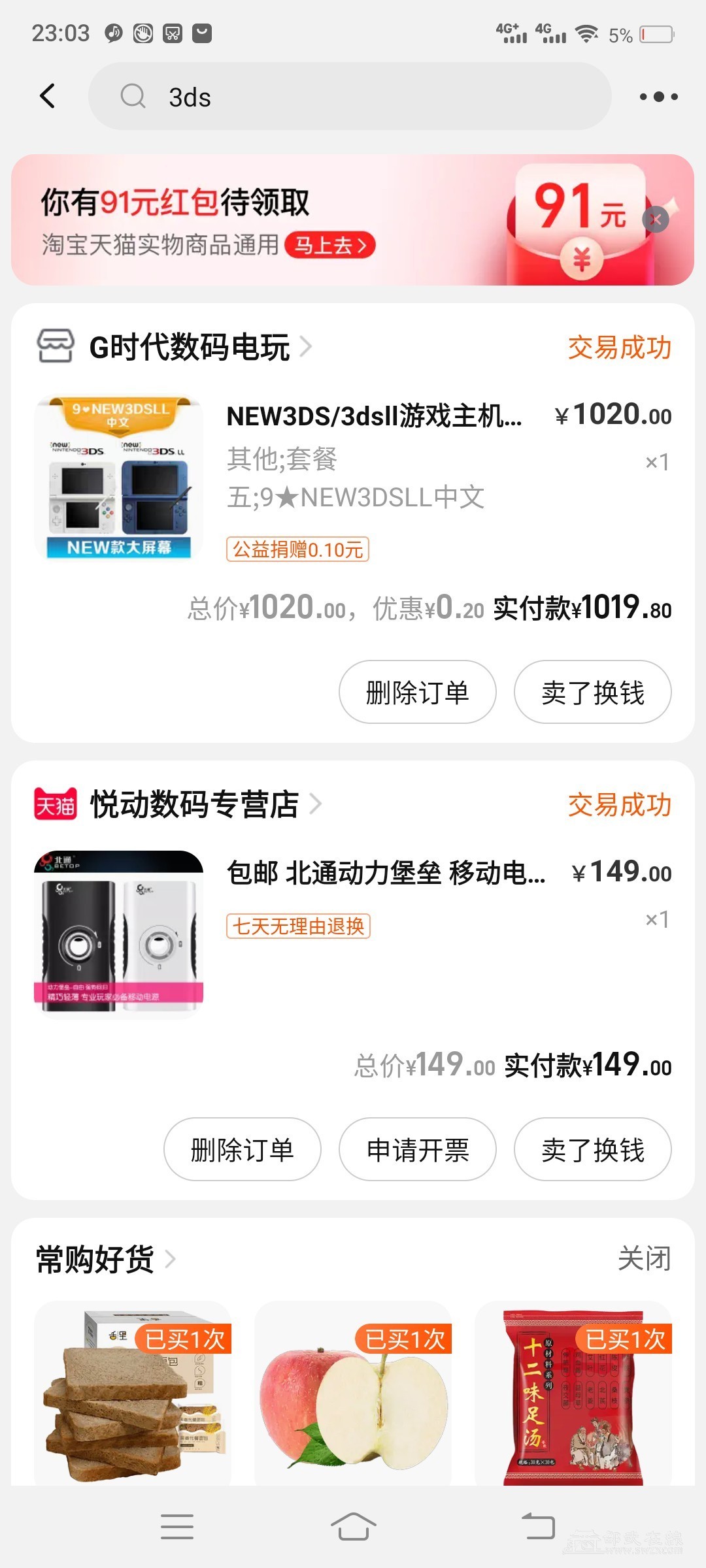Resell the NEW3DS console via 卖了换钱

[592, 692]
